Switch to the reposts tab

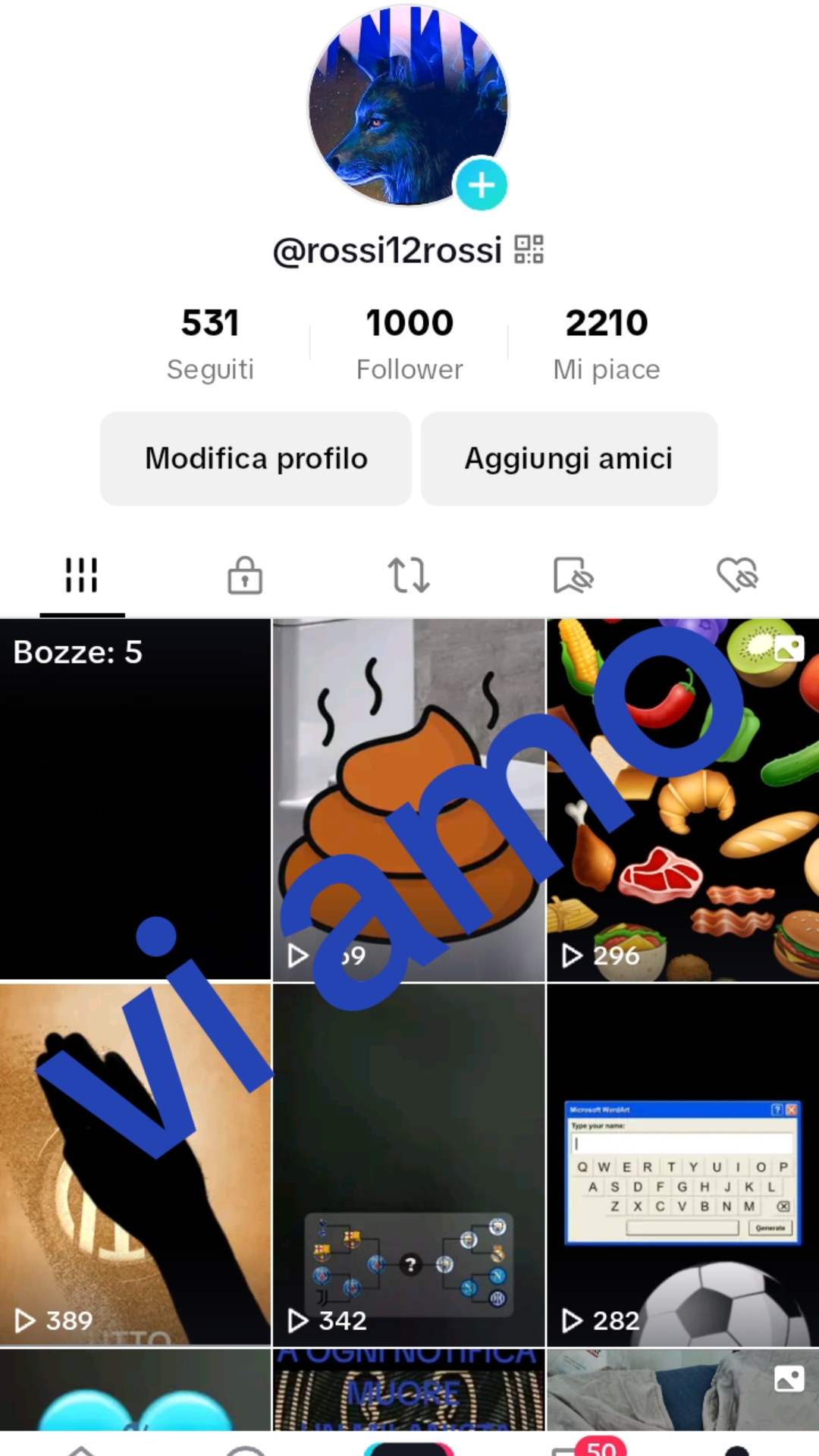click(409, 575)
